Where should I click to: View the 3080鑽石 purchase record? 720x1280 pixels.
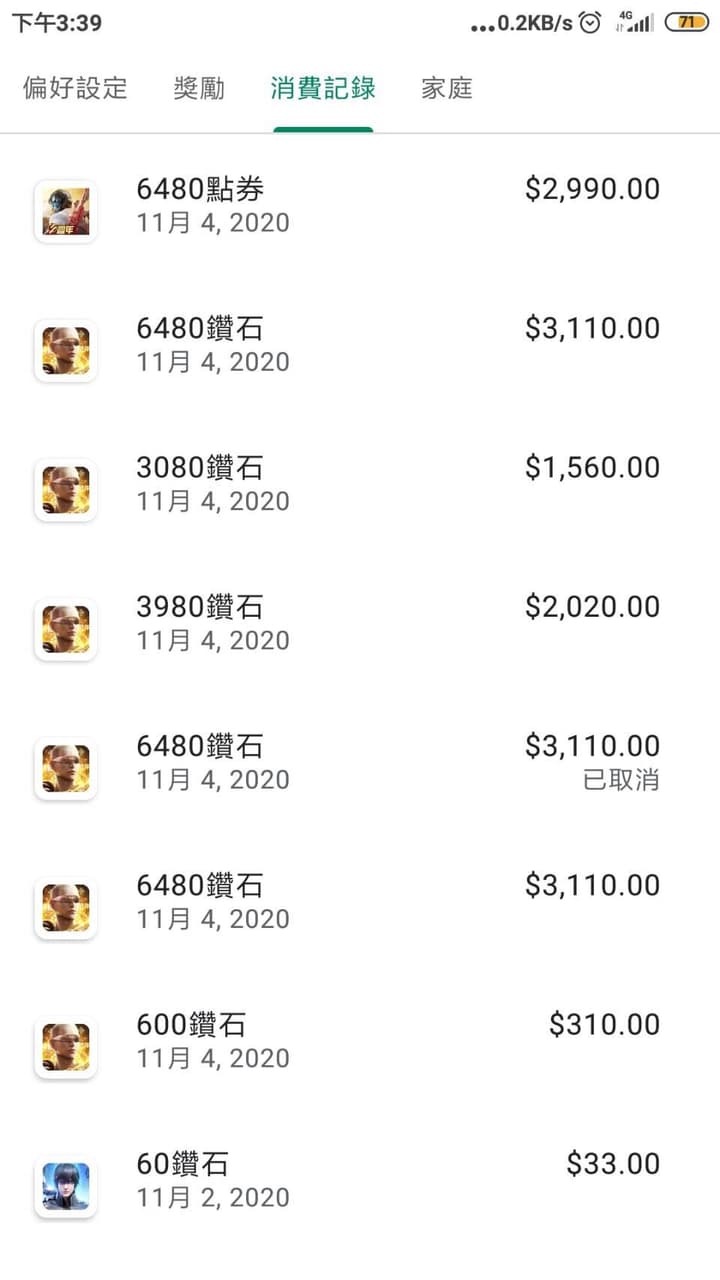360,489
